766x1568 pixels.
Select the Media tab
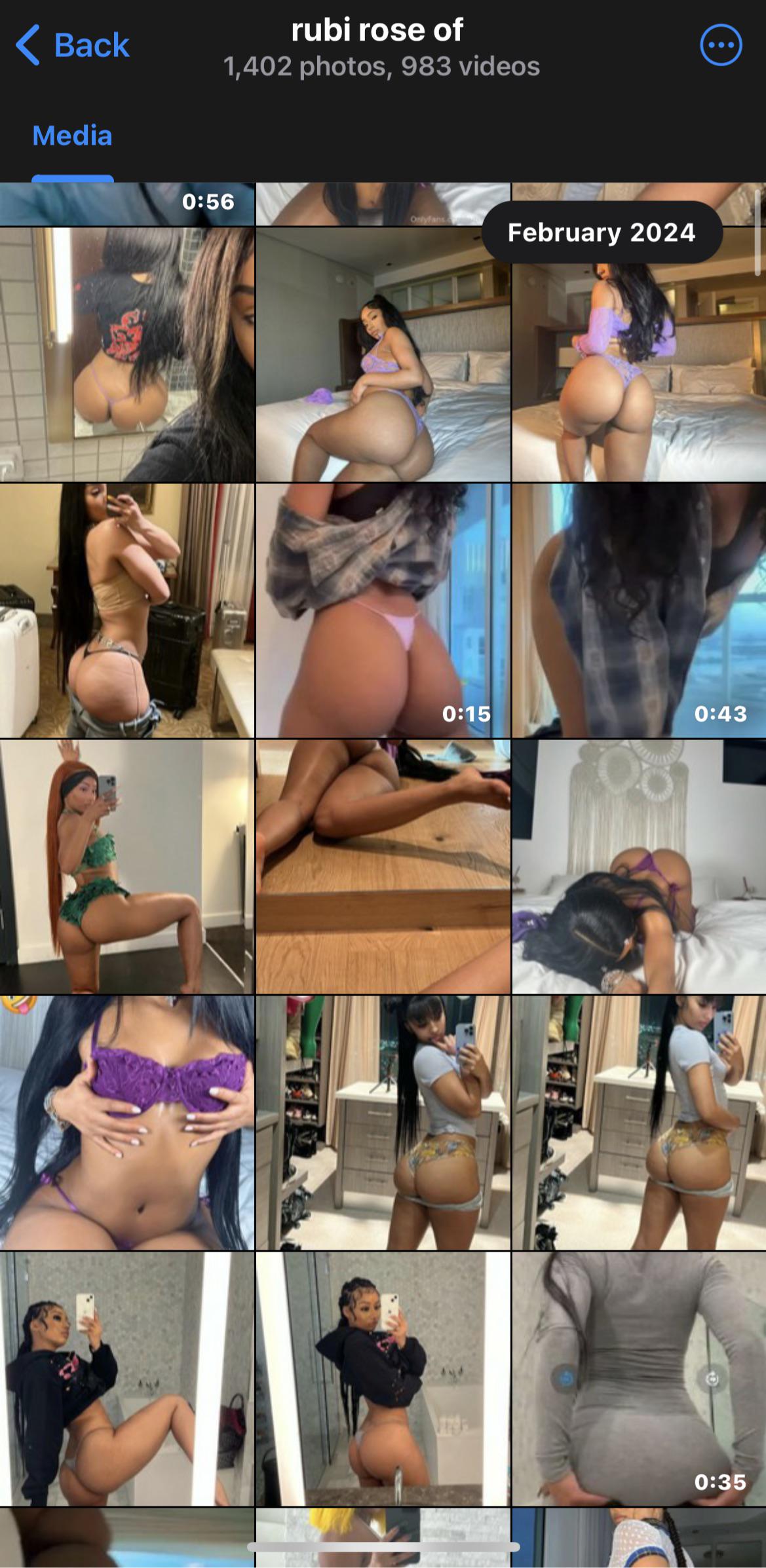click(72, 136)
